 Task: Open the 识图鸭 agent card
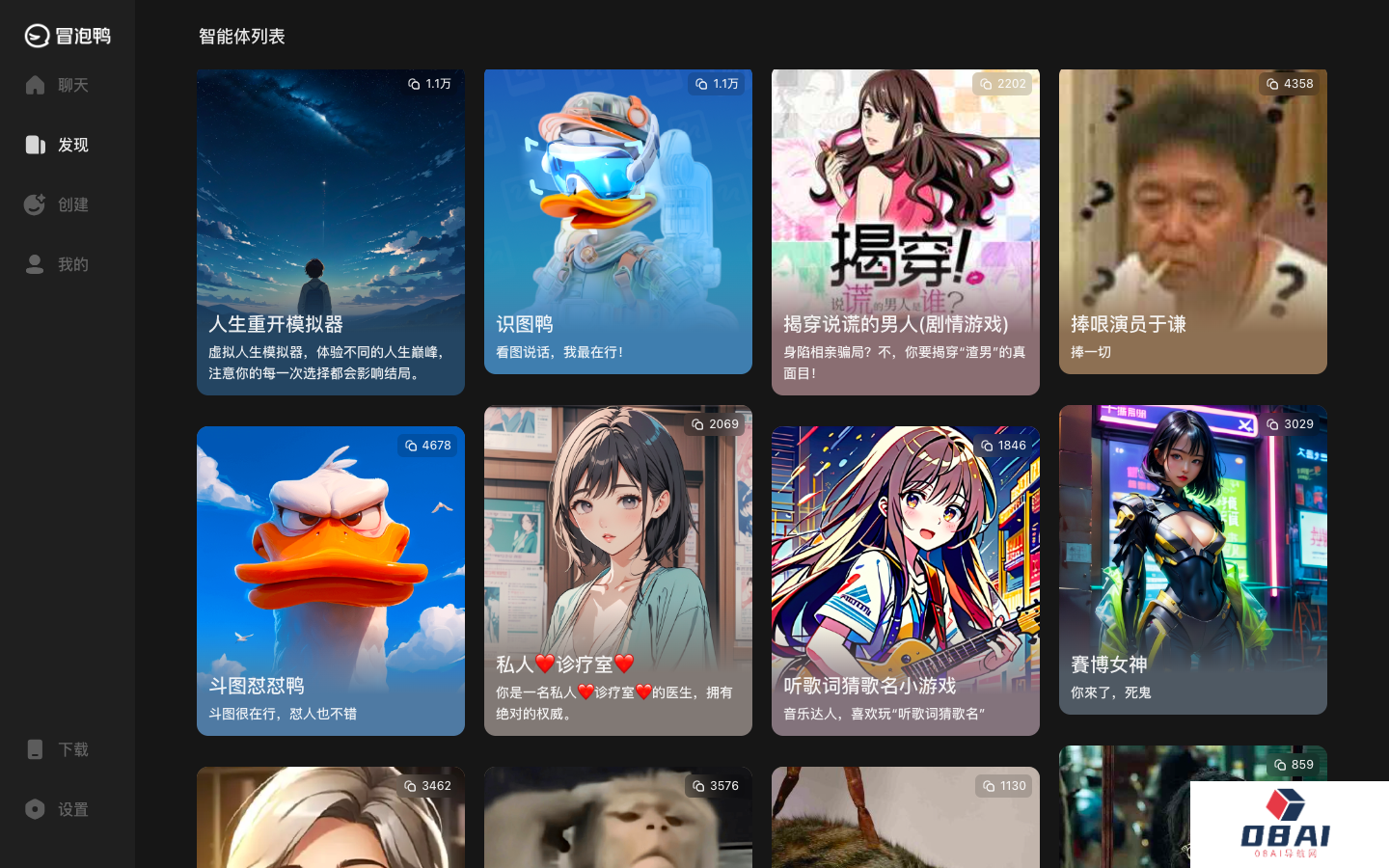tap(617, 222)
